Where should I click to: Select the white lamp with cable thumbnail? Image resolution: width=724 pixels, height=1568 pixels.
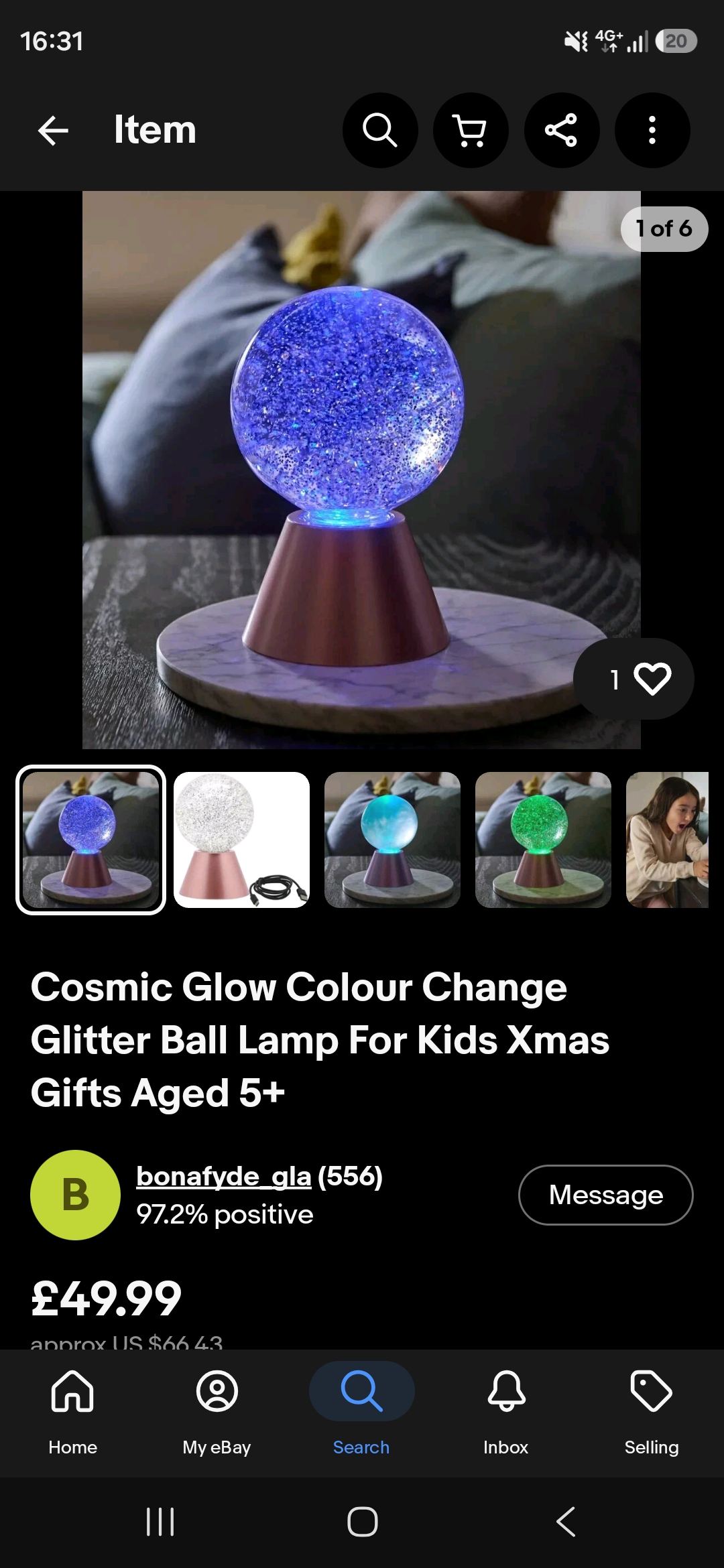pyautogui.click(x=241, y=840)
